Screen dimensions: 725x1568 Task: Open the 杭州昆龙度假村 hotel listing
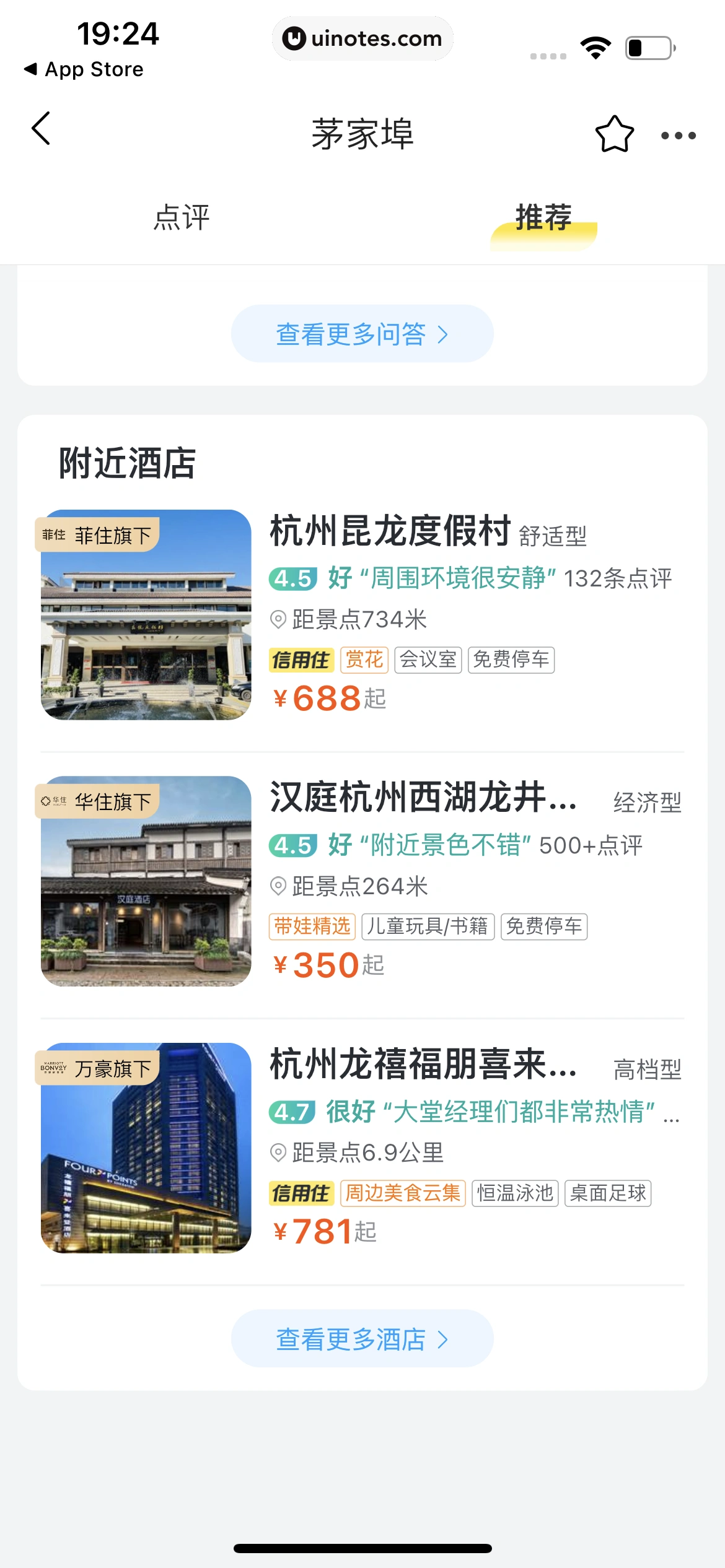[390, 531]
